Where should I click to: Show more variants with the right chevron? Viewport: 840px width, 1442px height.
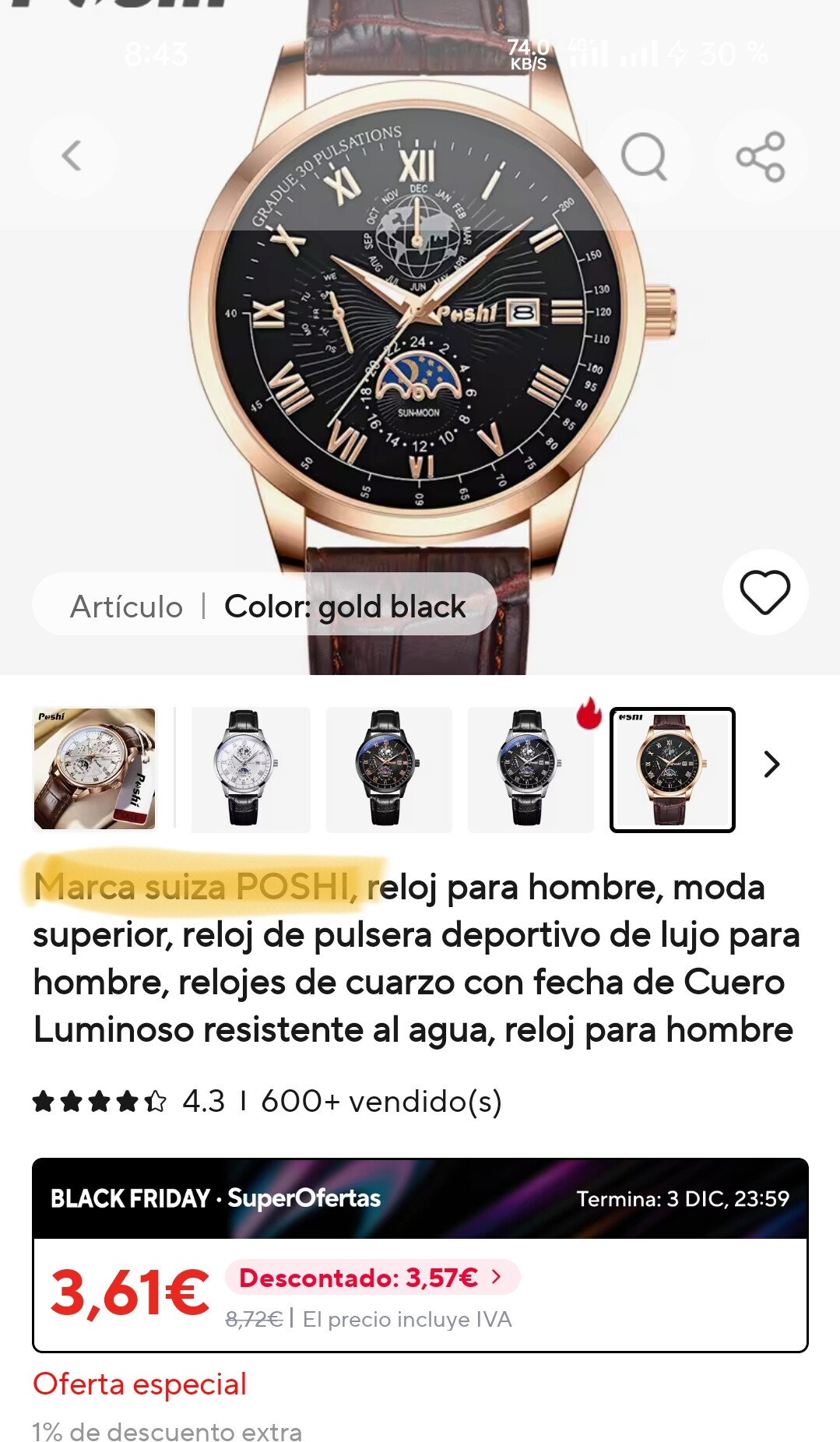pos(771,764)
